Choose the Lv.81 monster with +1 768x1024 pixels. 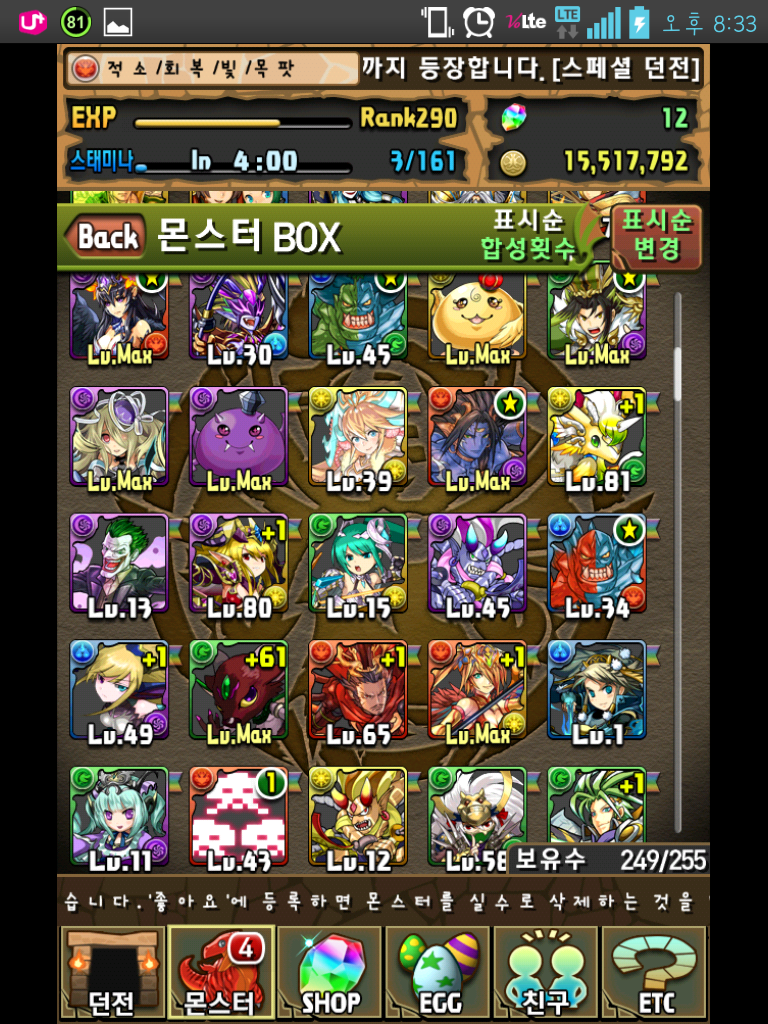point(597,437)
